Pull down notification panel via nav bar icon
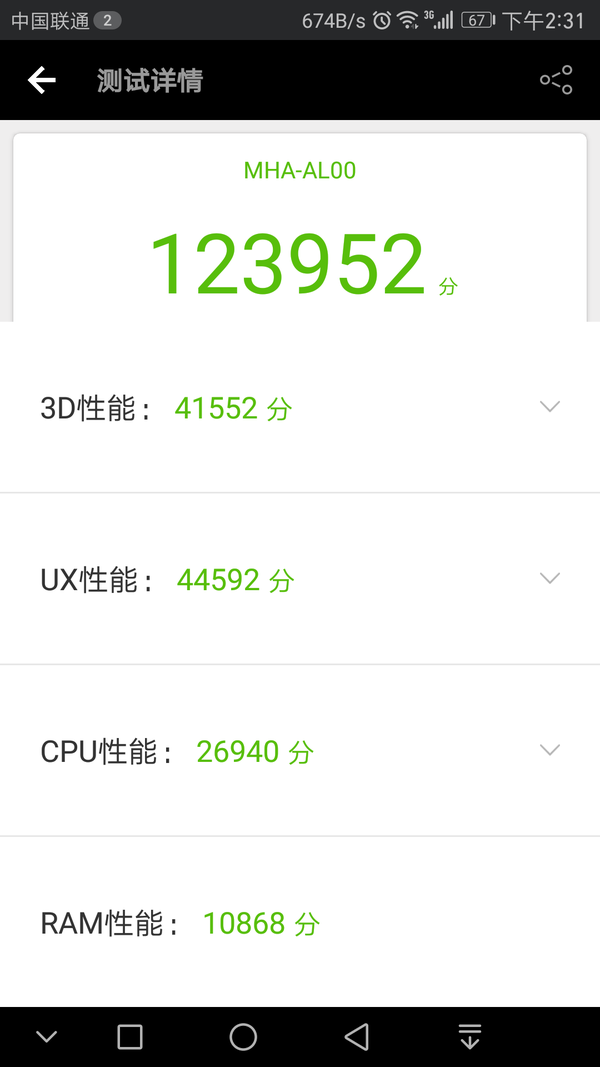 (x=470, y=1036)
